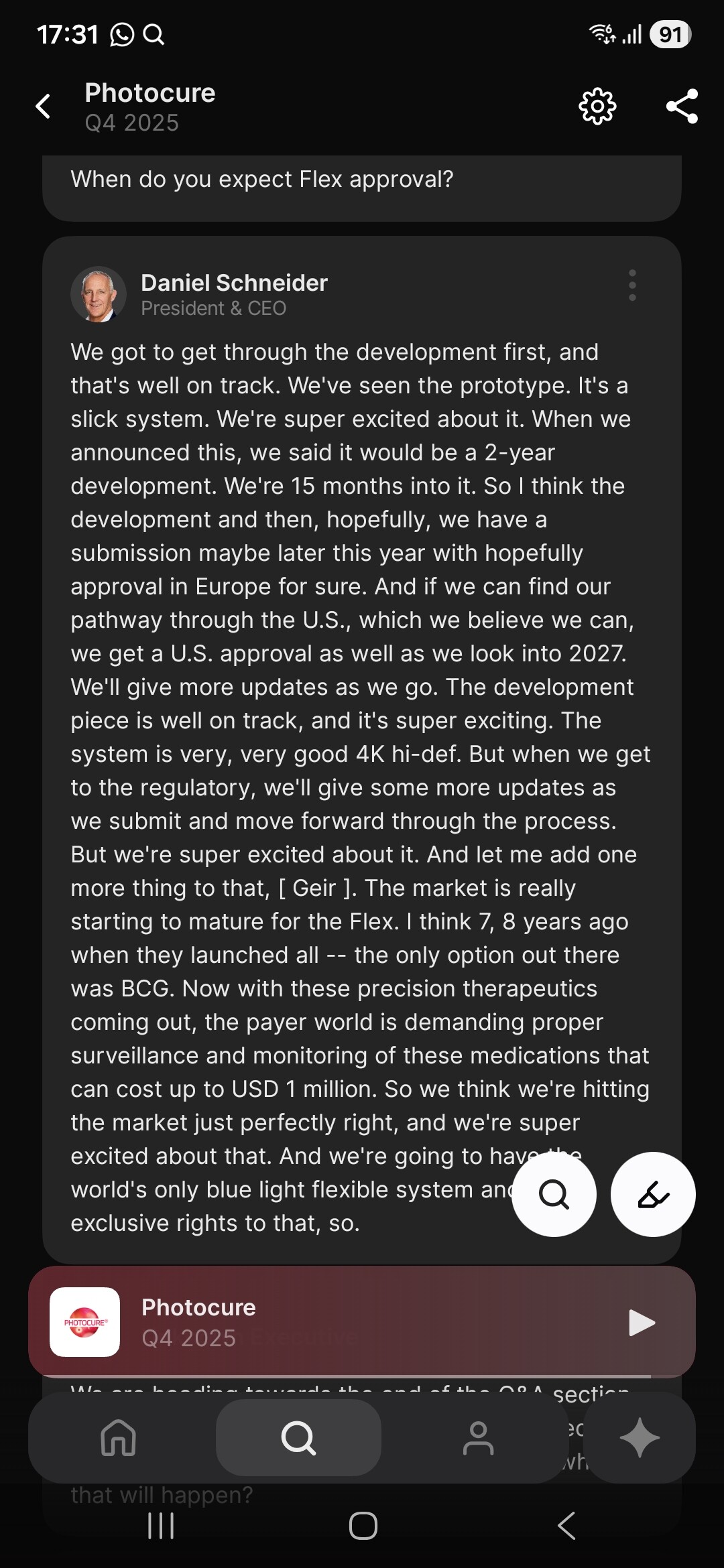Switch to the Home tab

coord(119,1438)
